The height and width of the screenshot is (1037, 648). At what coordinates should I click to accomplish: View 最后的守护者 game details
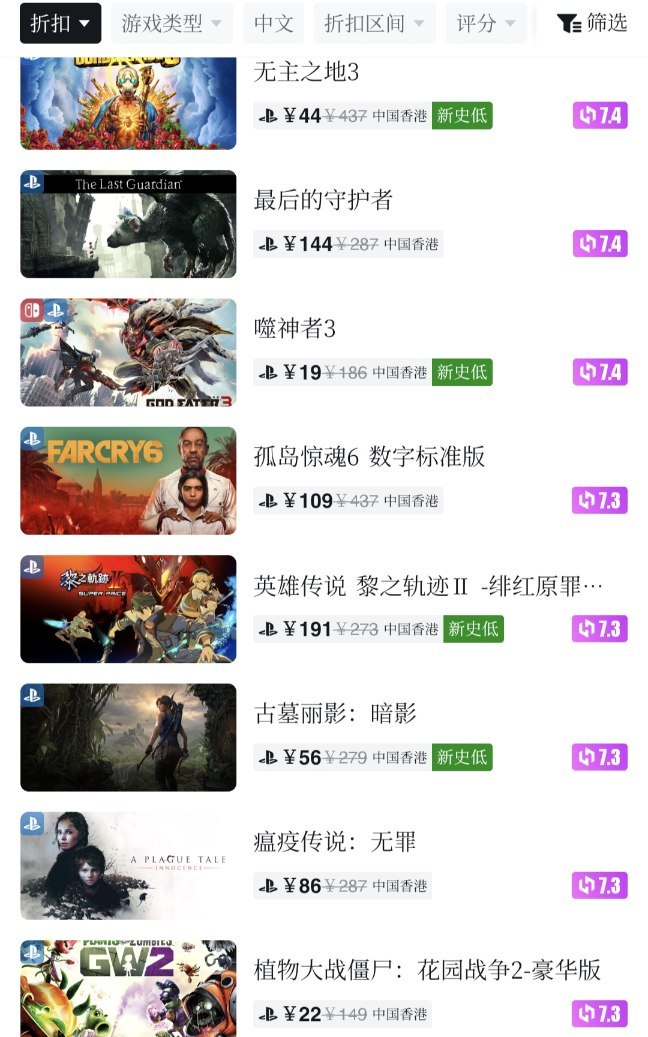323,200
